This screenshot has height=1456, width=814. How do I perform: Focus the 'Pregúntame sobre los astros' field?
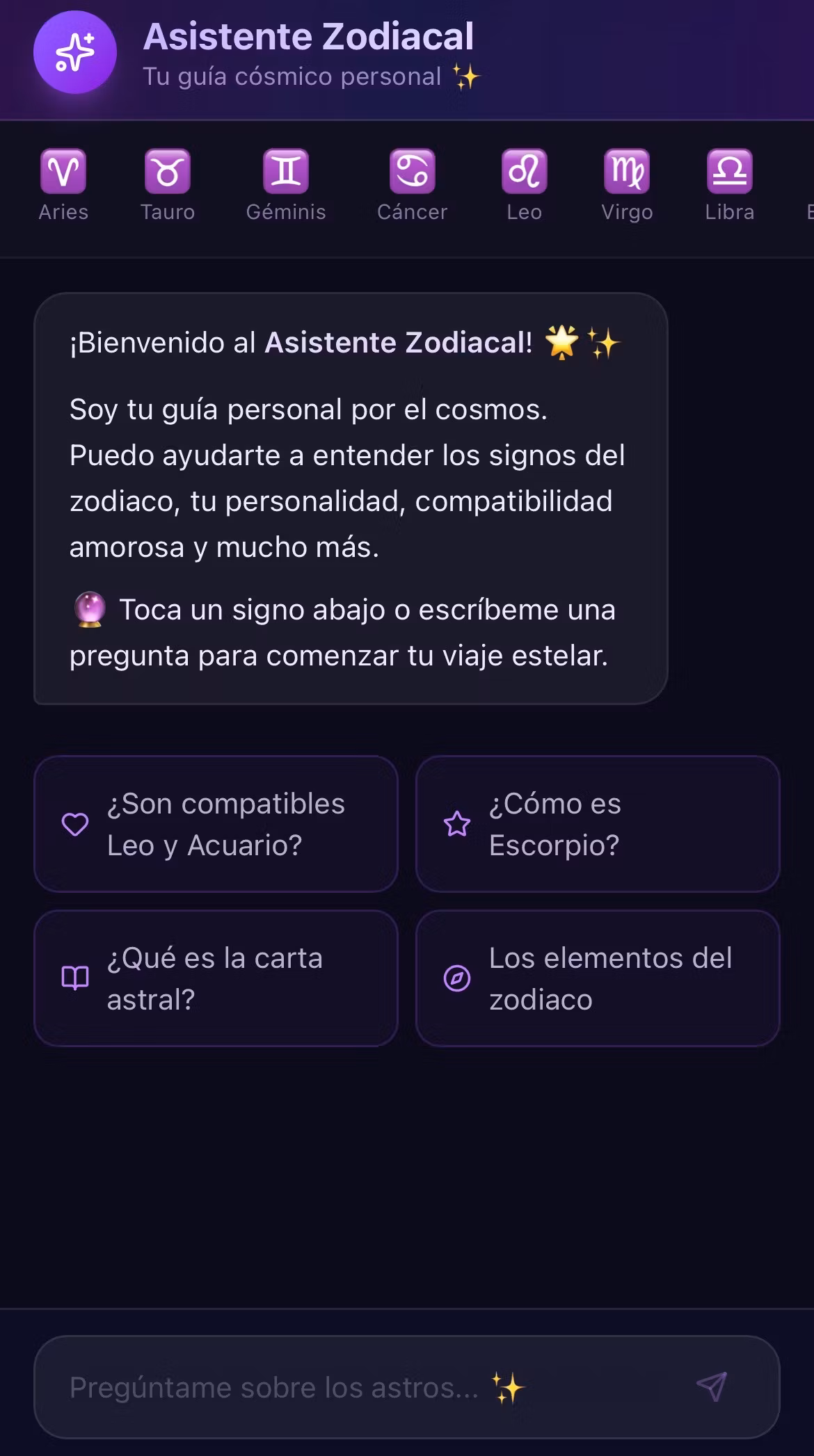coord(362,1387)
